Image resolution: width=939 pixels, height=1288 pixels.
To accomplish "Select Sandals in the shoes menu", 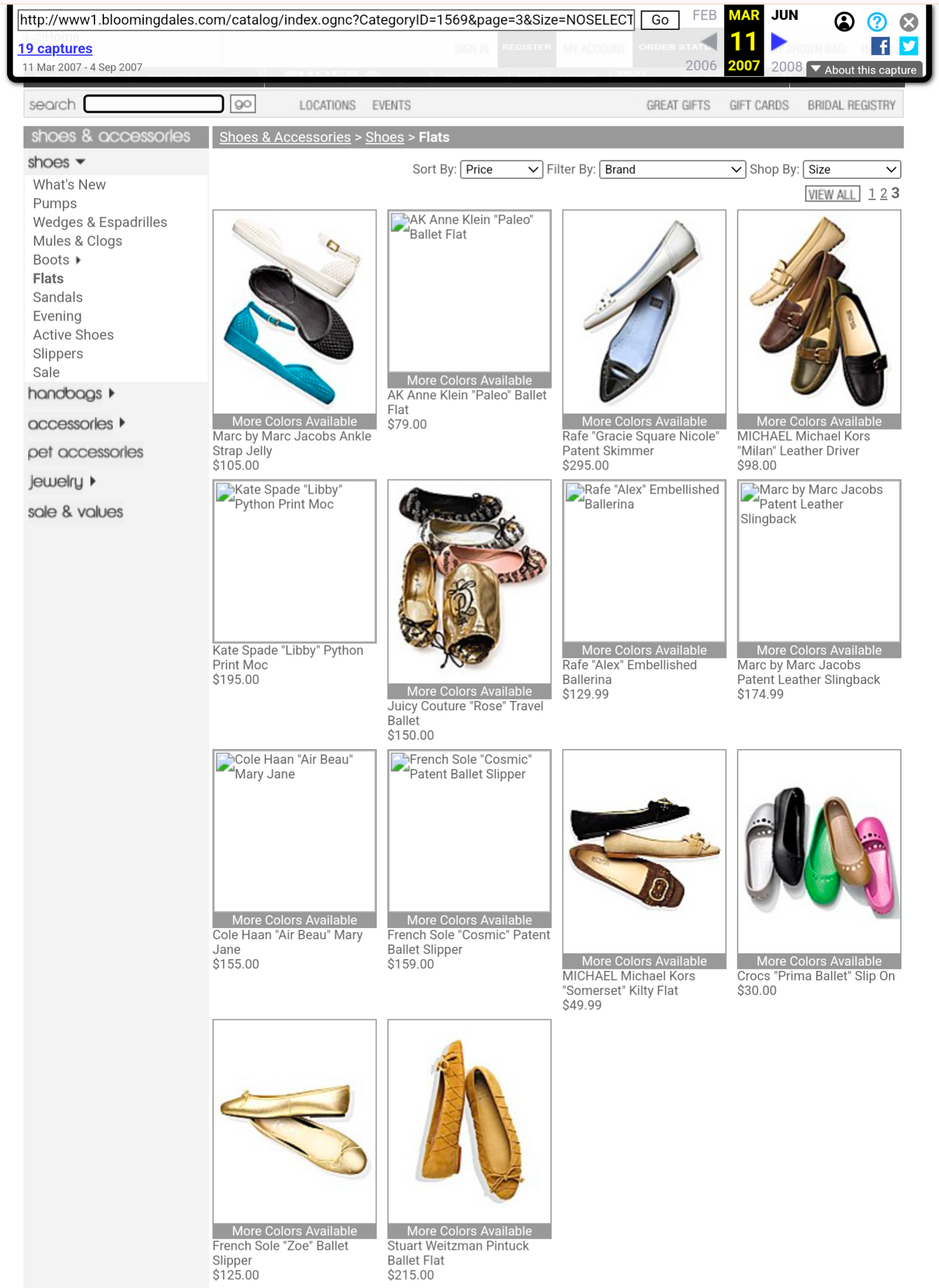I will tap(58, 297).
